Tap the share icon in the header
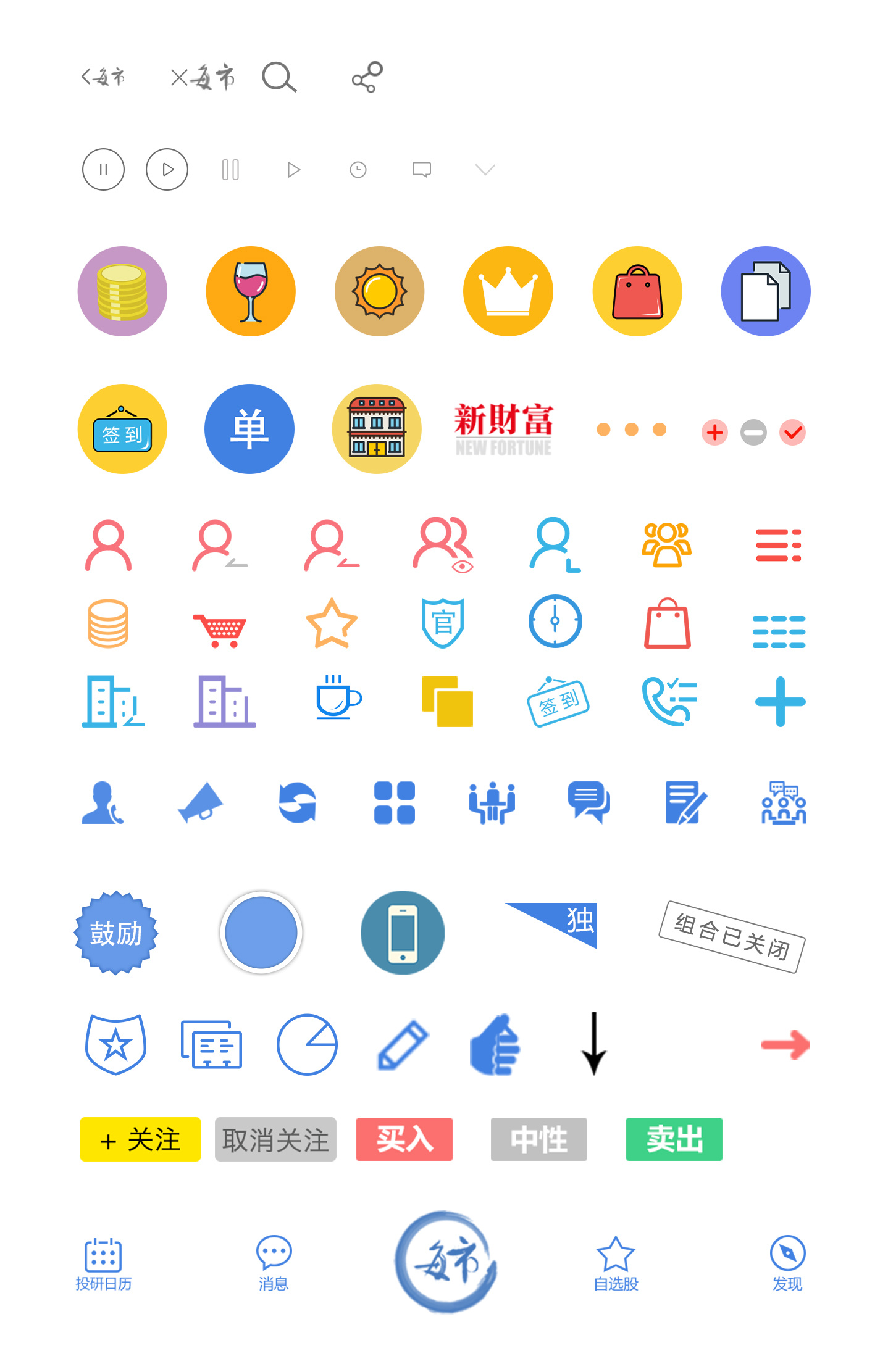Image resolution: width=888 pixels, height=1372 pixels. (366, 78)
